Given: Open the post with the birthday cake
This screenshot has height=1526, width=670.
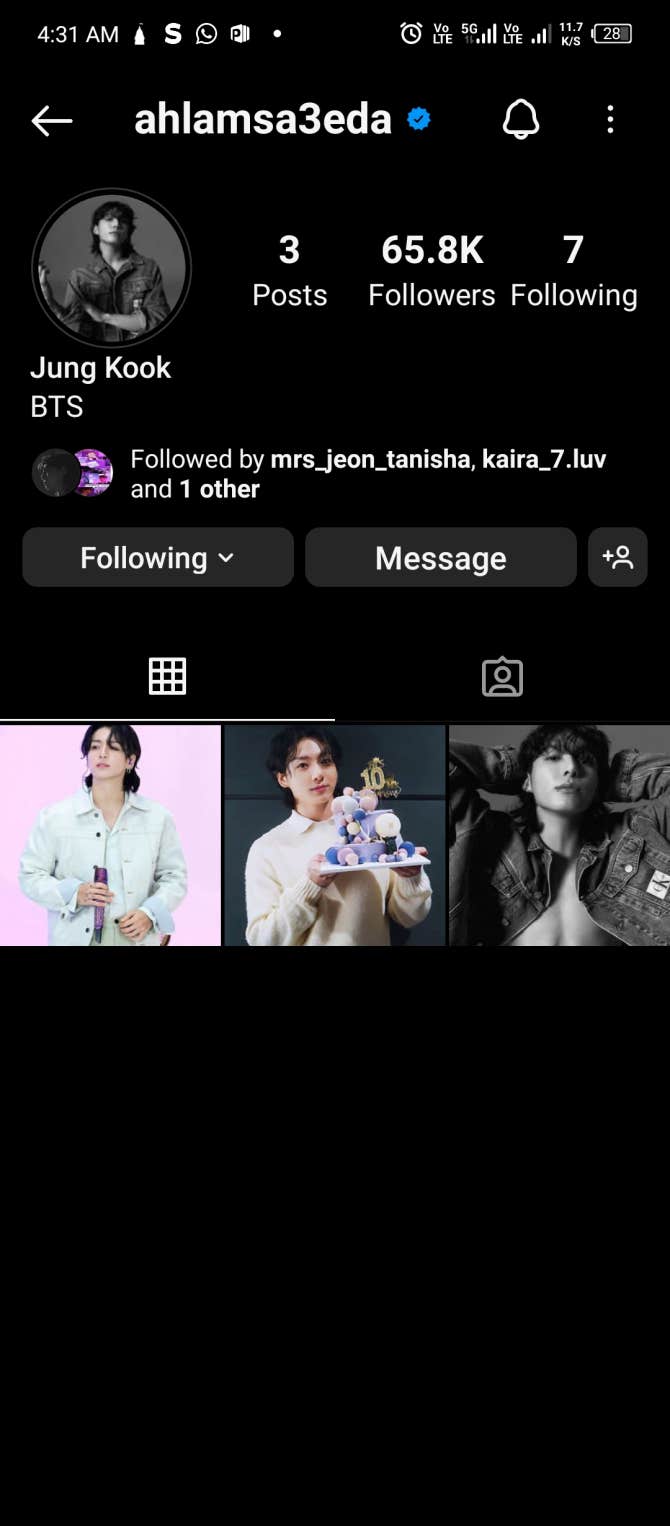Looking at the screenshot, I should 335,835.
